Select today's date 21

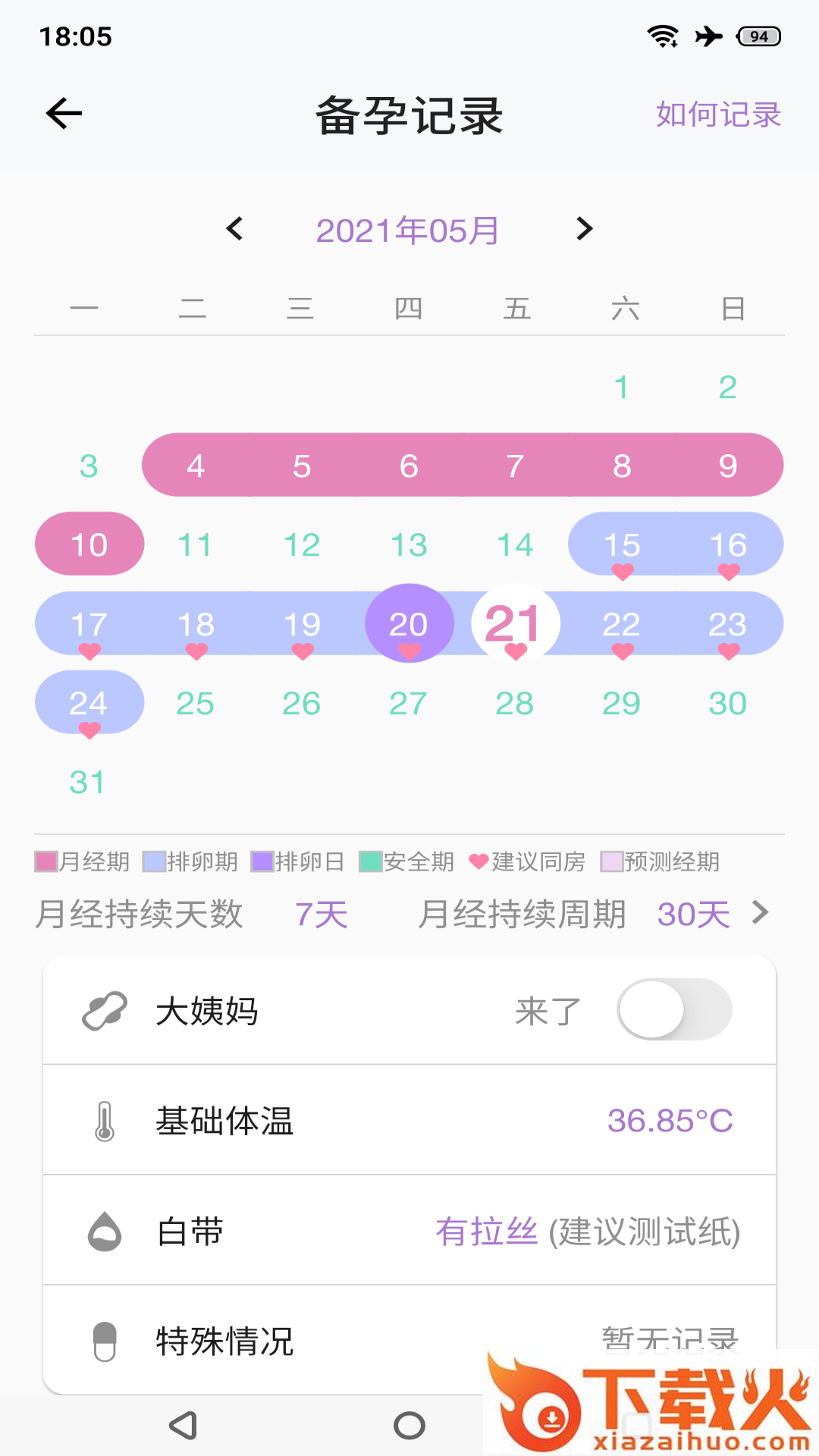pyautogui.click(x=515, y=623)
